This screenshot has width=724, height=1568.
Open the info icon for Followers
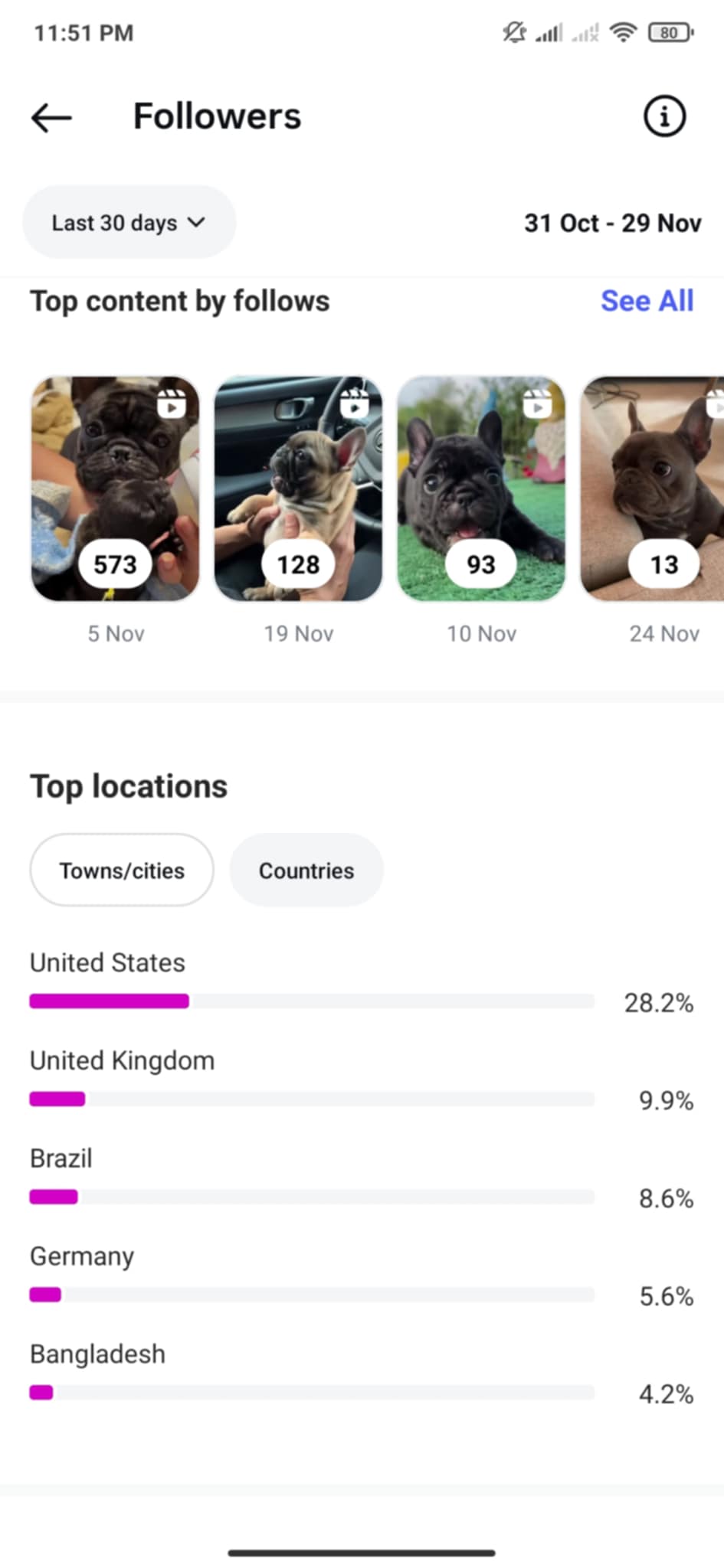663,117
